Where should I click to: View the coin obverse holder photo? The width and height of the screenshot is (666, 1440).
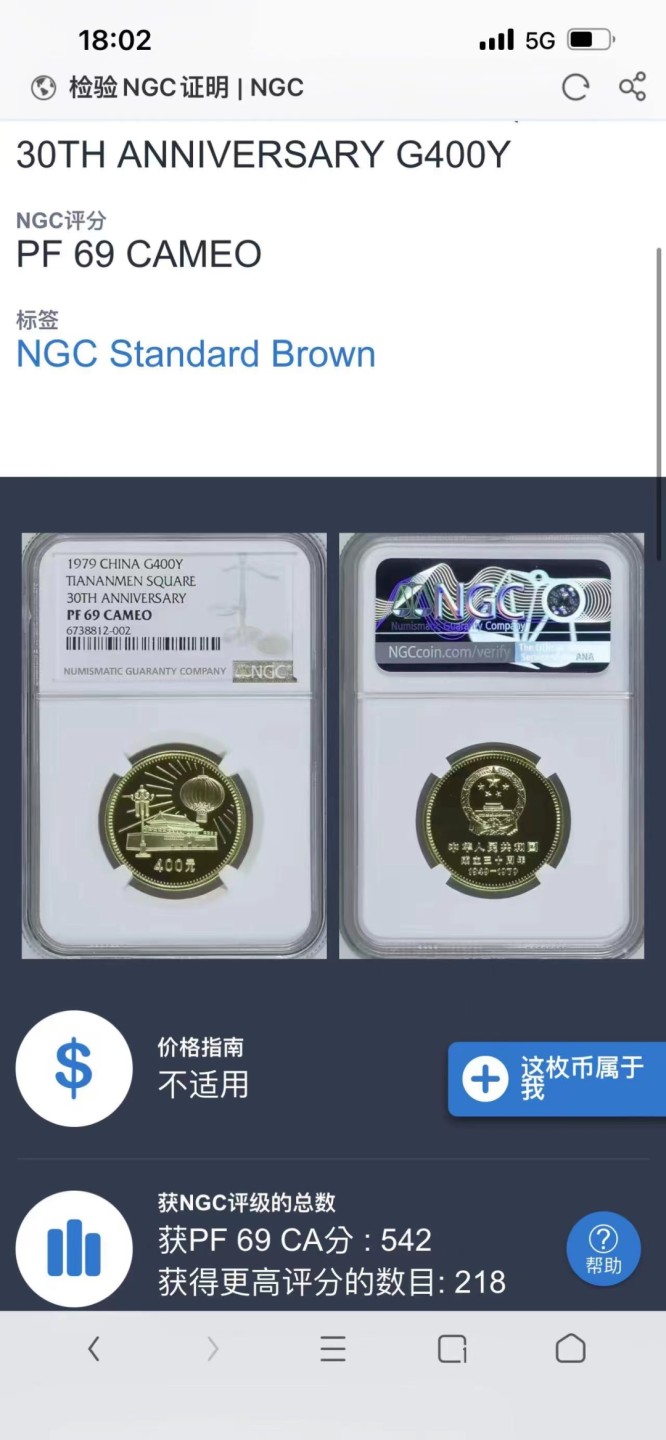(174, 745)
